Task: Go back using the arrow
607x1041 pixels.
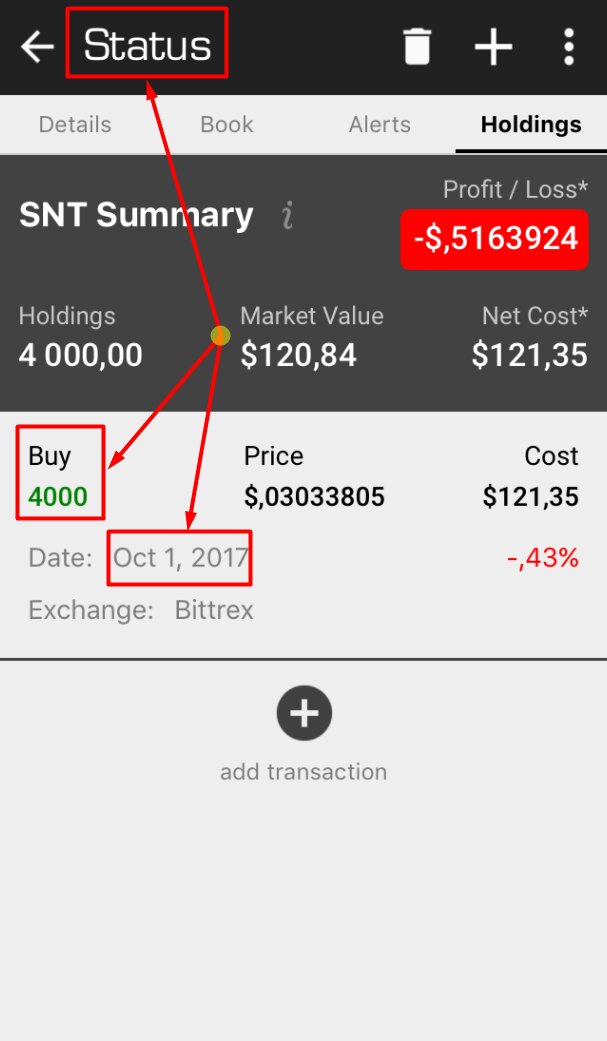Action: pyautogui.click(x=38, y=47)
